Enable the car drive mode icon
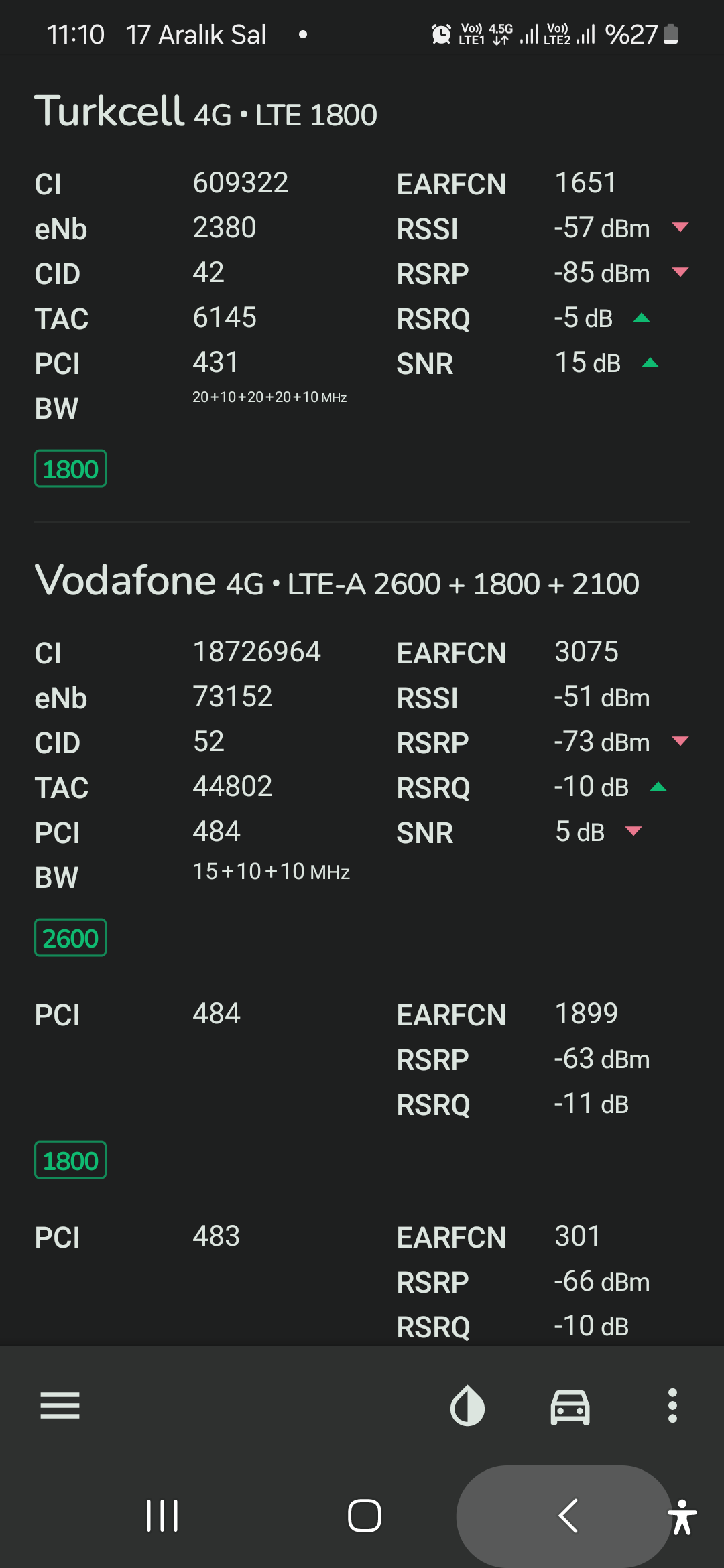Image resolution: width=724 pixels, height=1568 pixels. 570,1406
